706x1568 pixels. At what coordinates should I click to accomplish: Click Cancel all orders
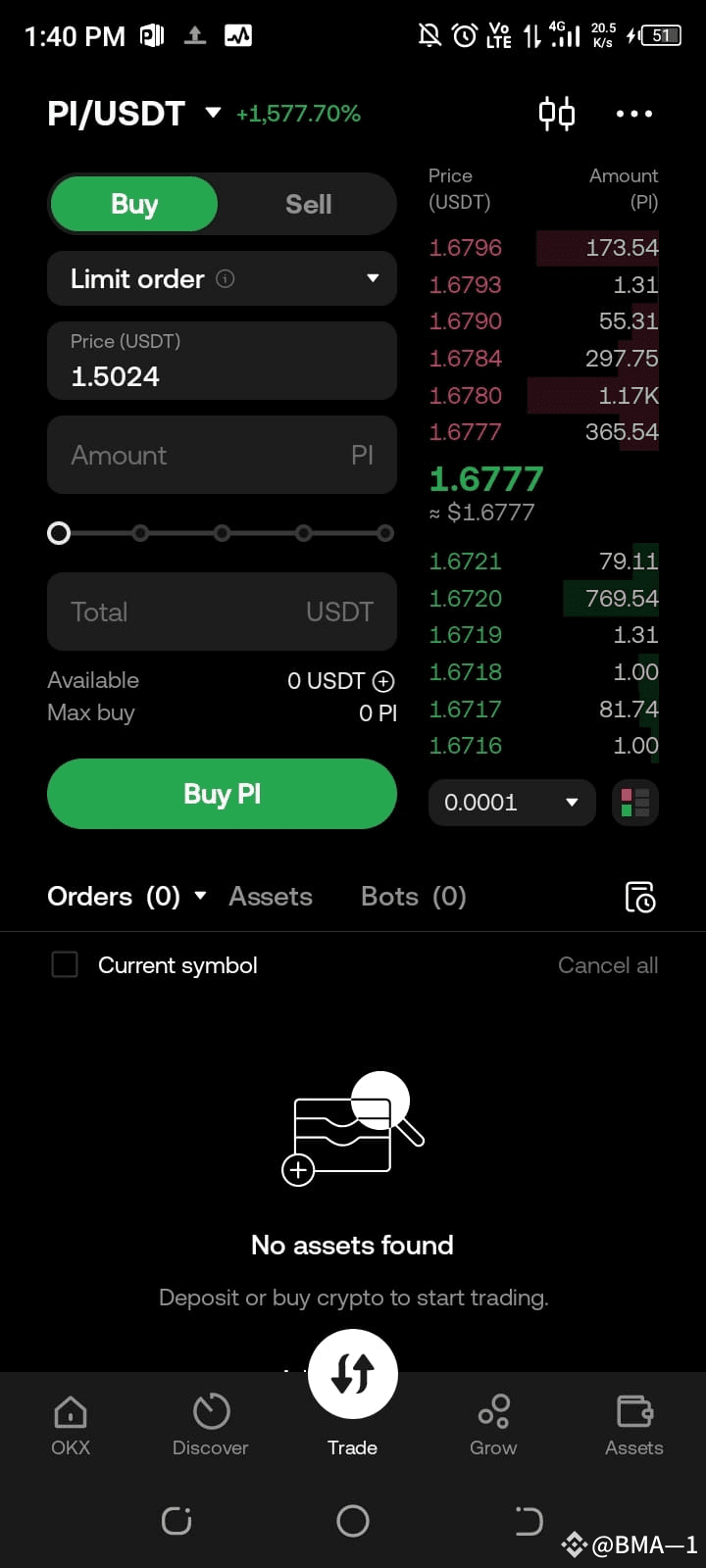click(x=608, y=964)
